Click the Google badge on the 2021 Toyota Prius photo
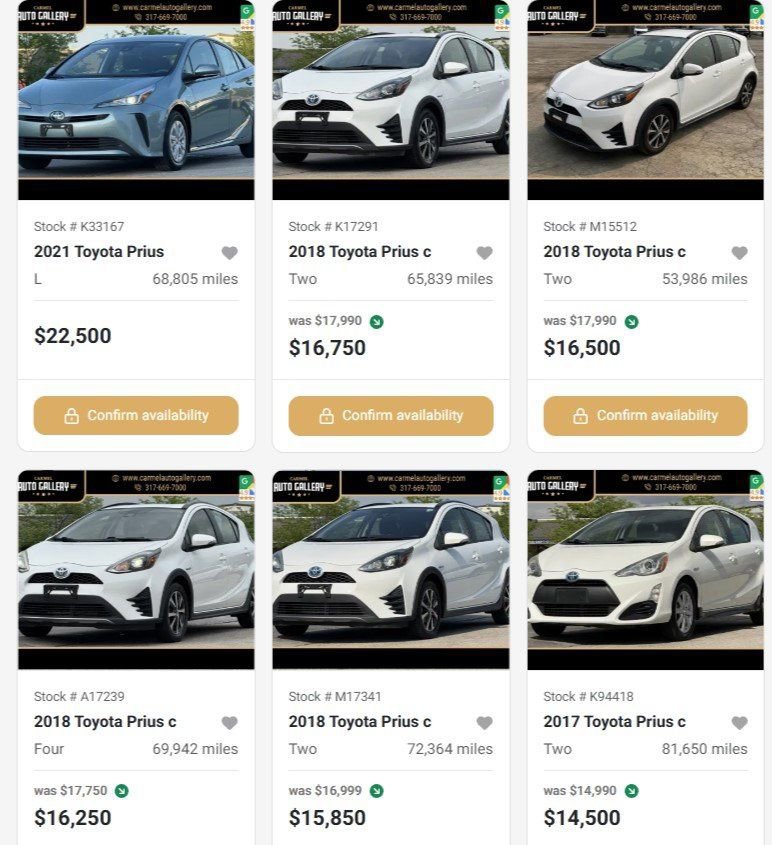Viewport: 772px width, 845px height. 248,12
